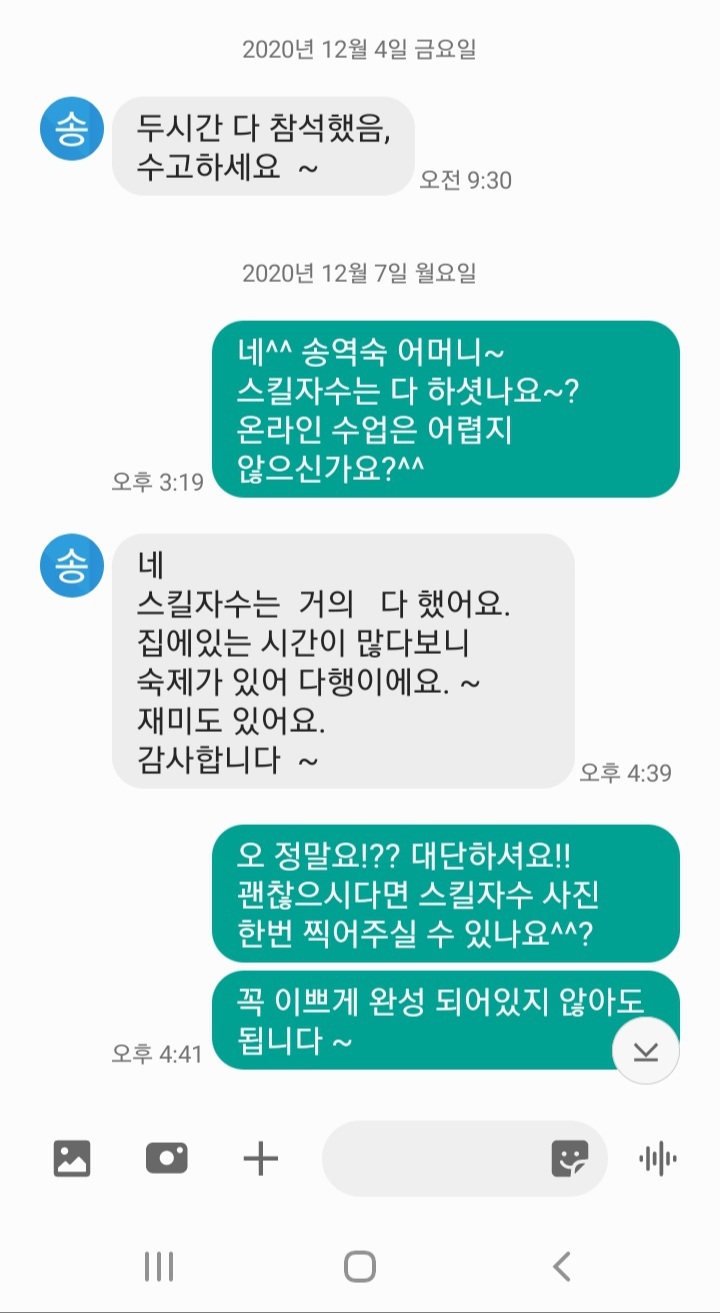Open recent apps from navigation bar
720x1313 pixels.
click(x=158, y=1266)
